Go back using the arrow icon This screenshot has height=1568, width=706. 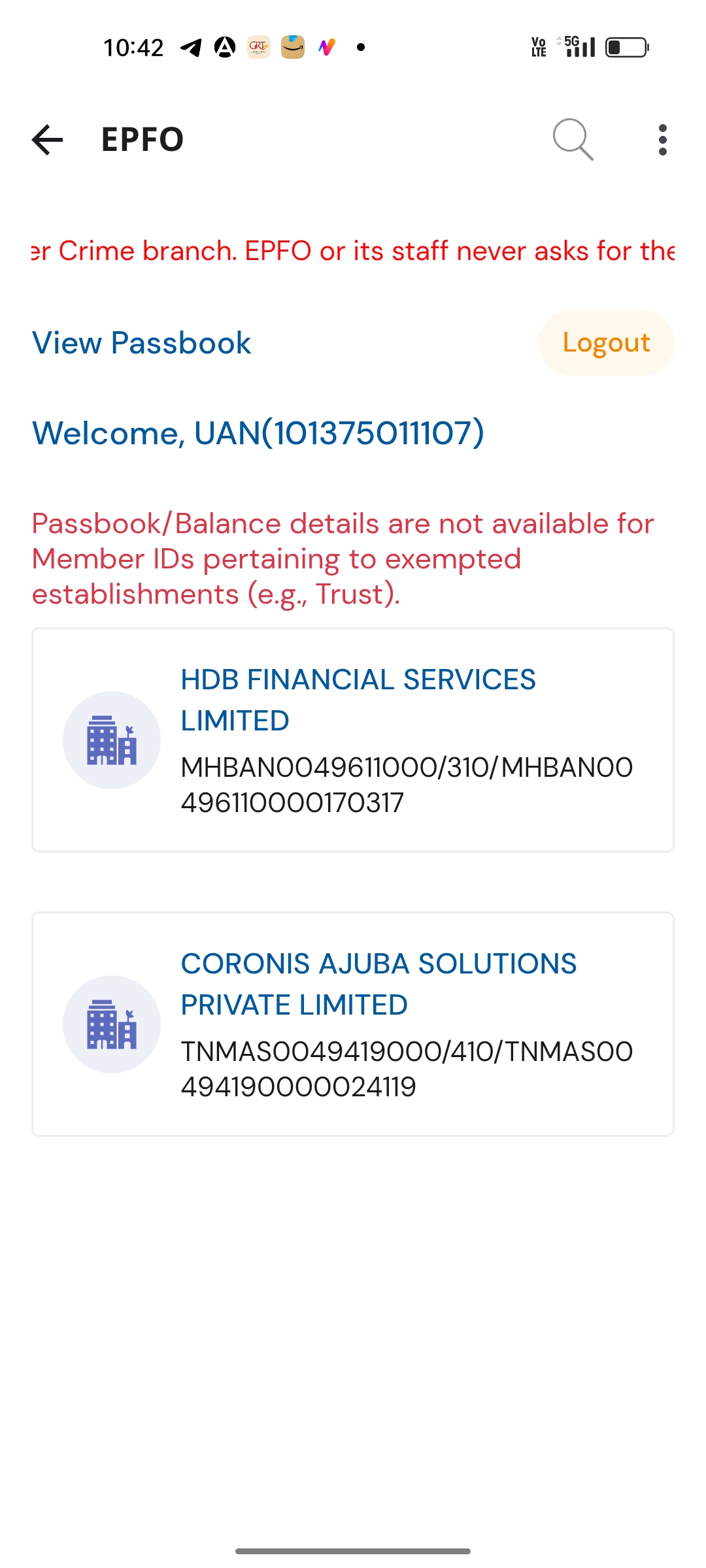(47, 140)
